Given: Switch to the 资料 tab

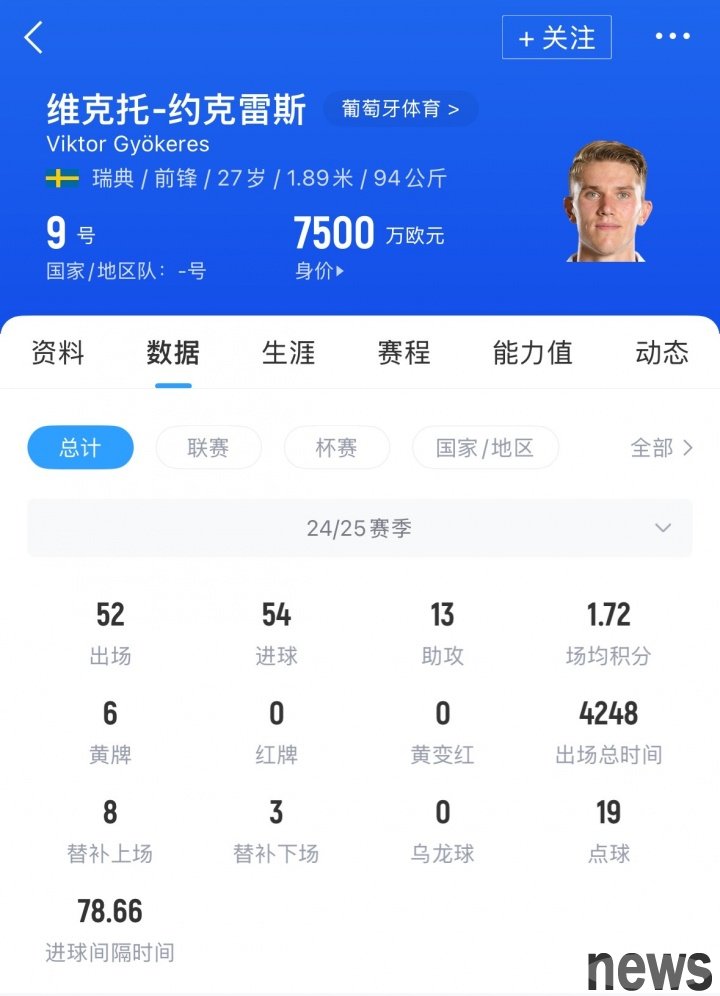Looking at the screenshot, I should click(58, 353).
